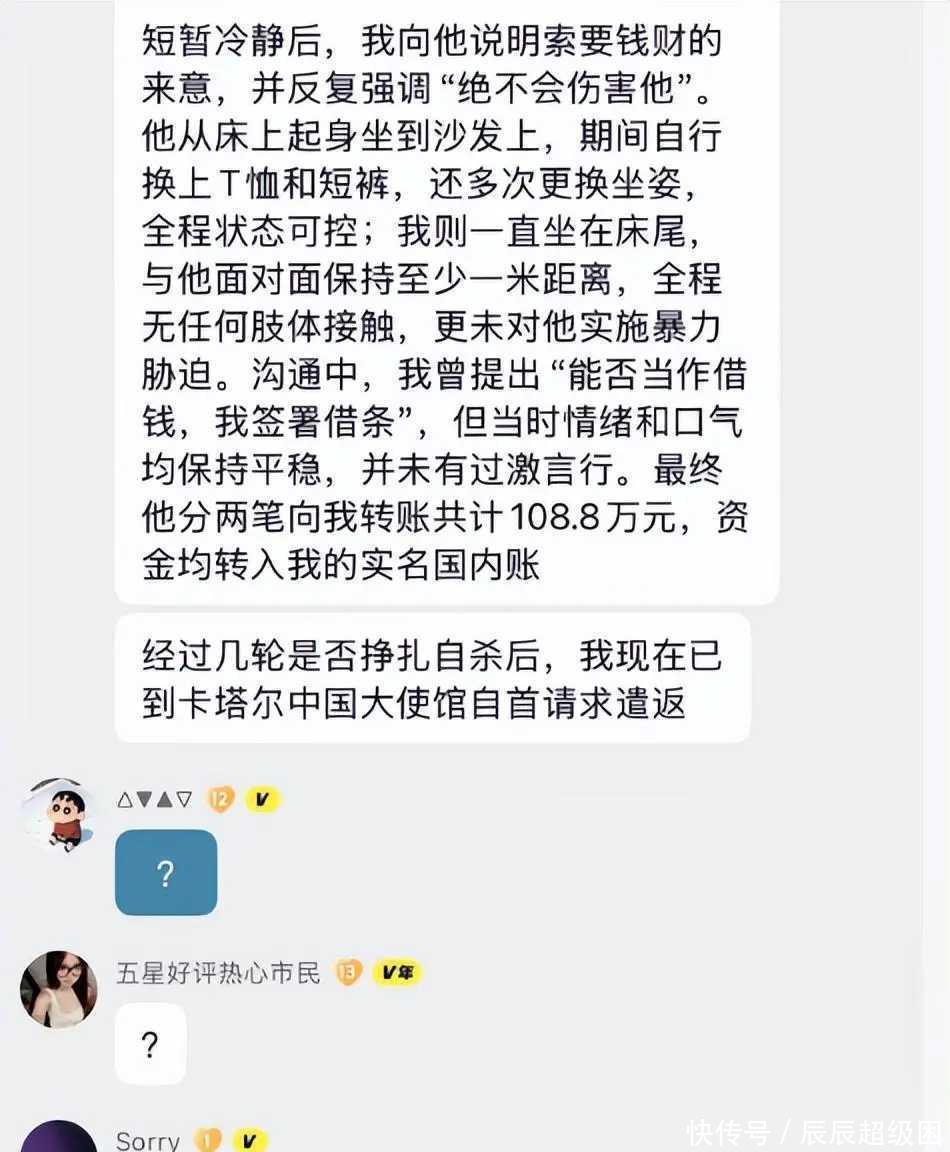This screenshot has width=950, height=1152.
Task: View profile of 五星好评热心市民 via avatar
Action: click(59, 989)
